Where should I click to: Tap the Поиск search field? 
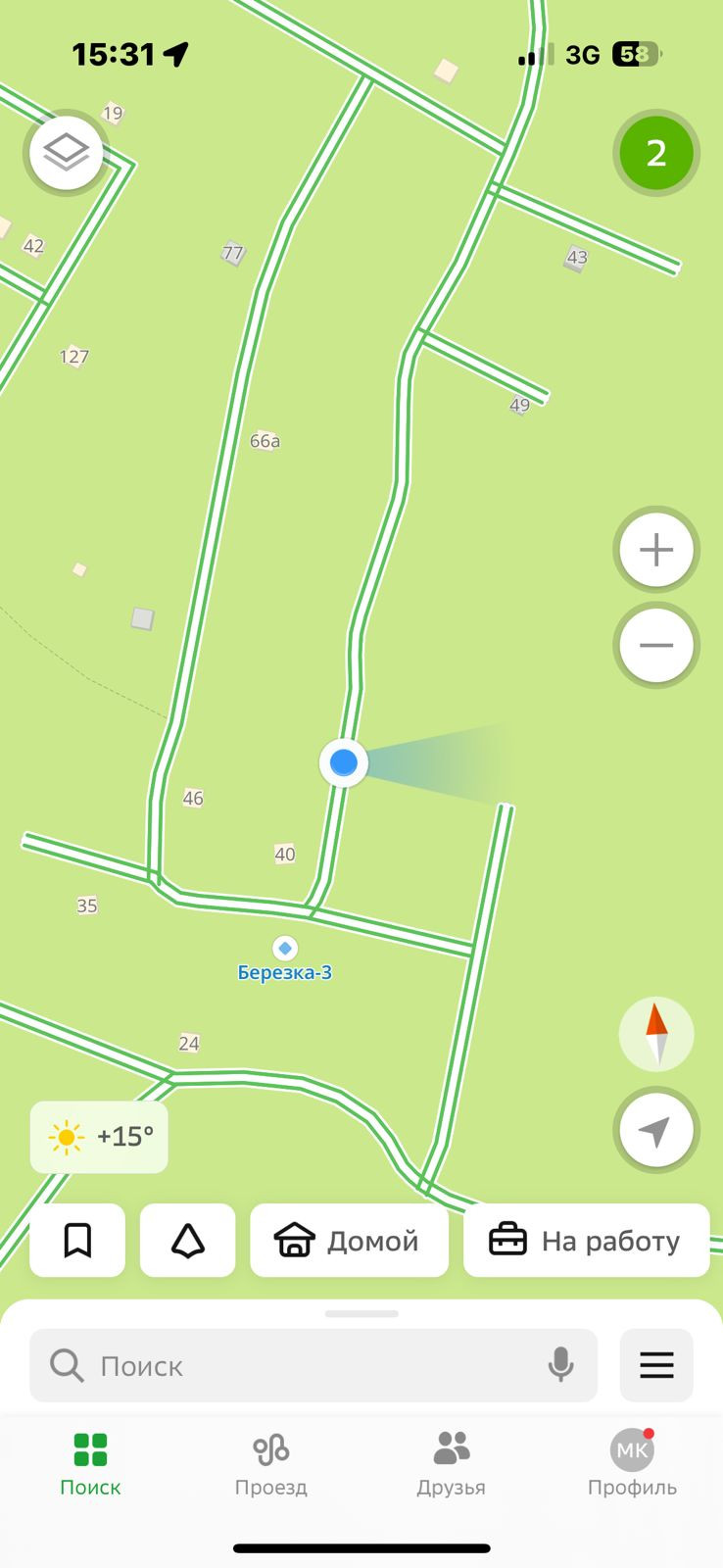click(x=294, y=1365)
